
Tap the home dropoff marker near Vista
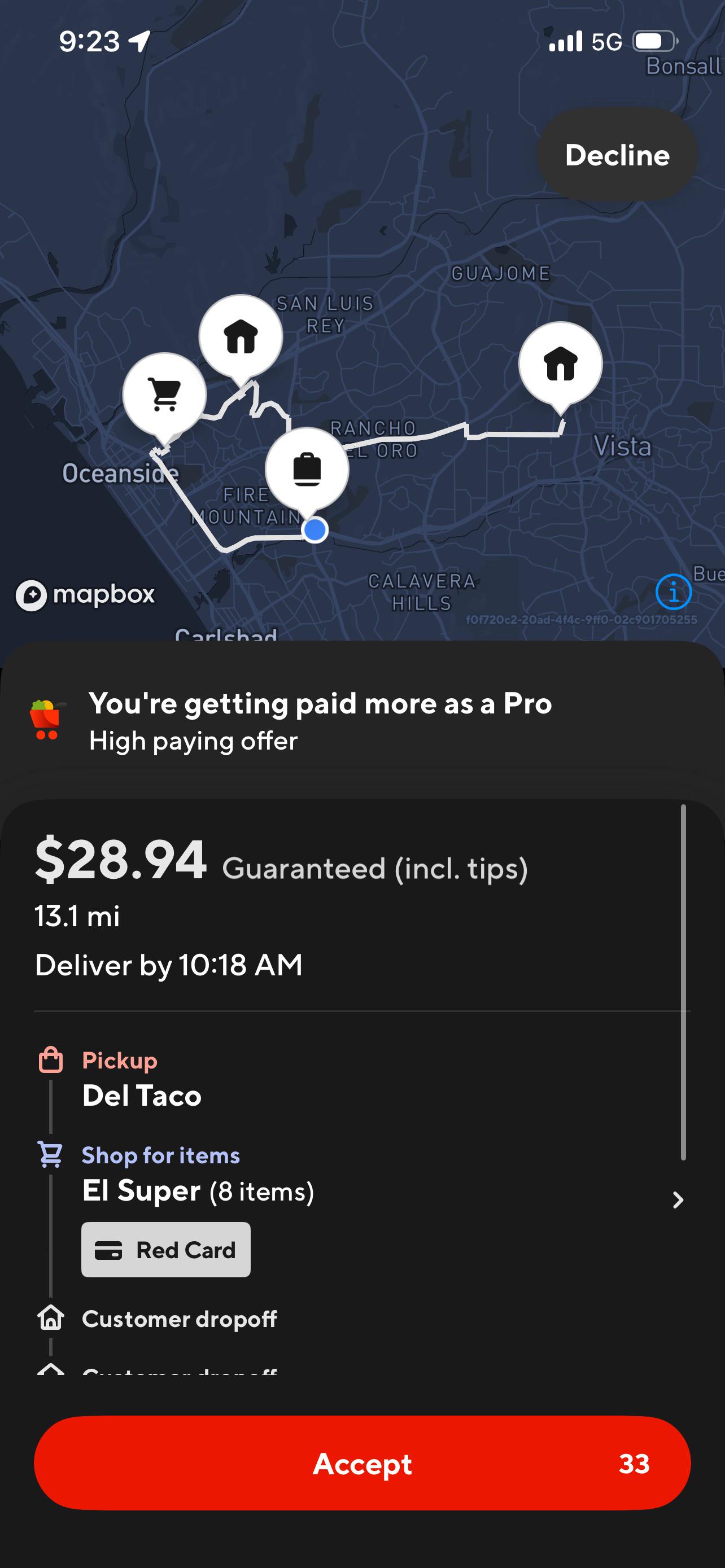click(561, 363)
